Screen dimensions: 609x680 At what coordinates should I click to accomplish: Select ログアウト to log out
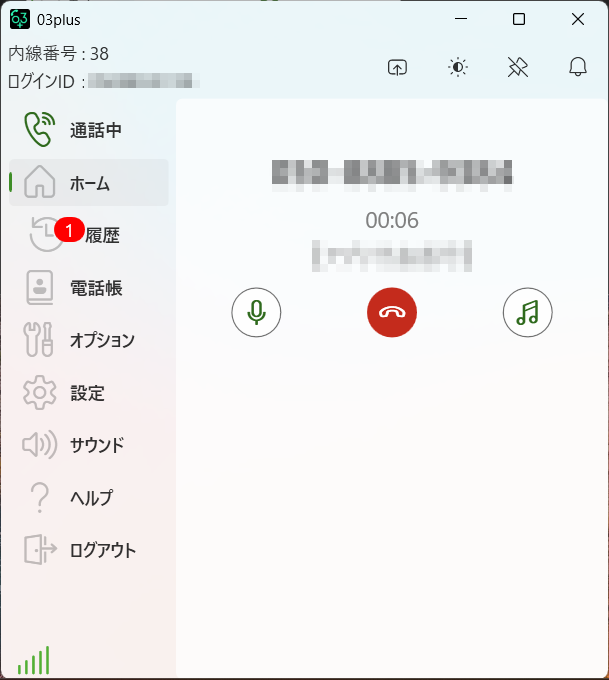click(88, 550)
